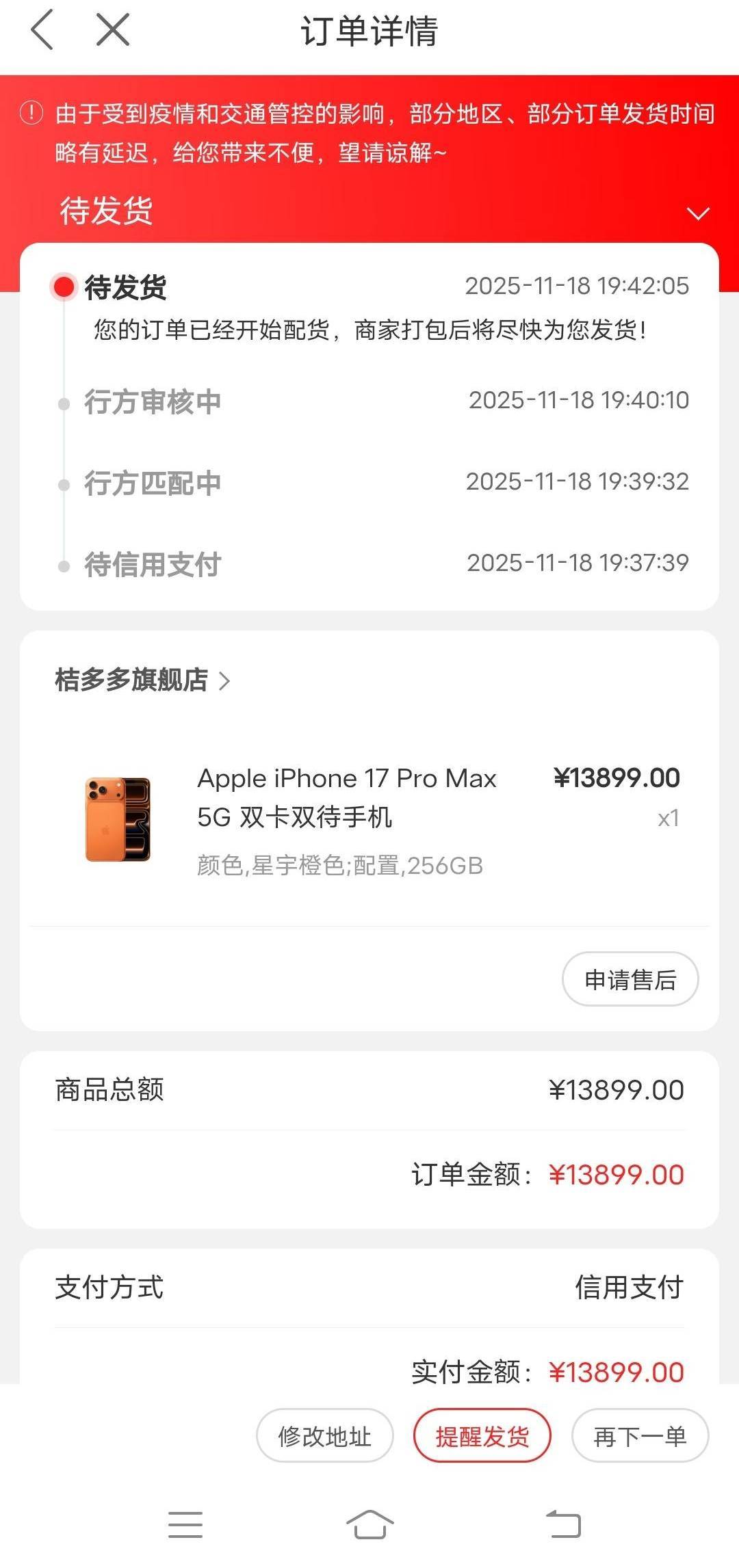The image size is (739, 1568).
Task: Go back from order details
Action: coord(42,30)
